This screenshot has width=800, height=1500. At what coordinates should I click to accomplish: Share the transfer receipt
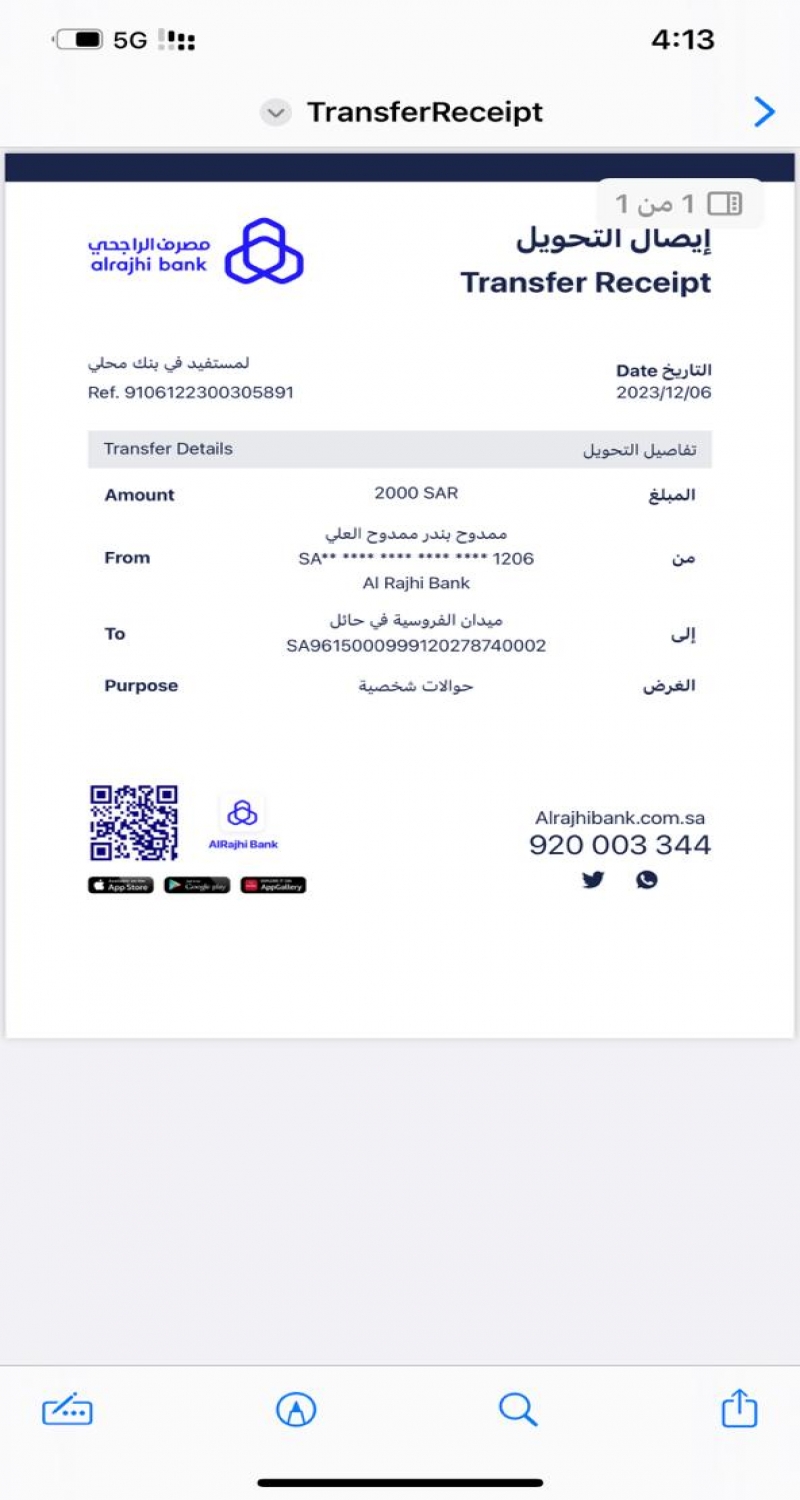pyautogui.click(x=739, y=1408)
